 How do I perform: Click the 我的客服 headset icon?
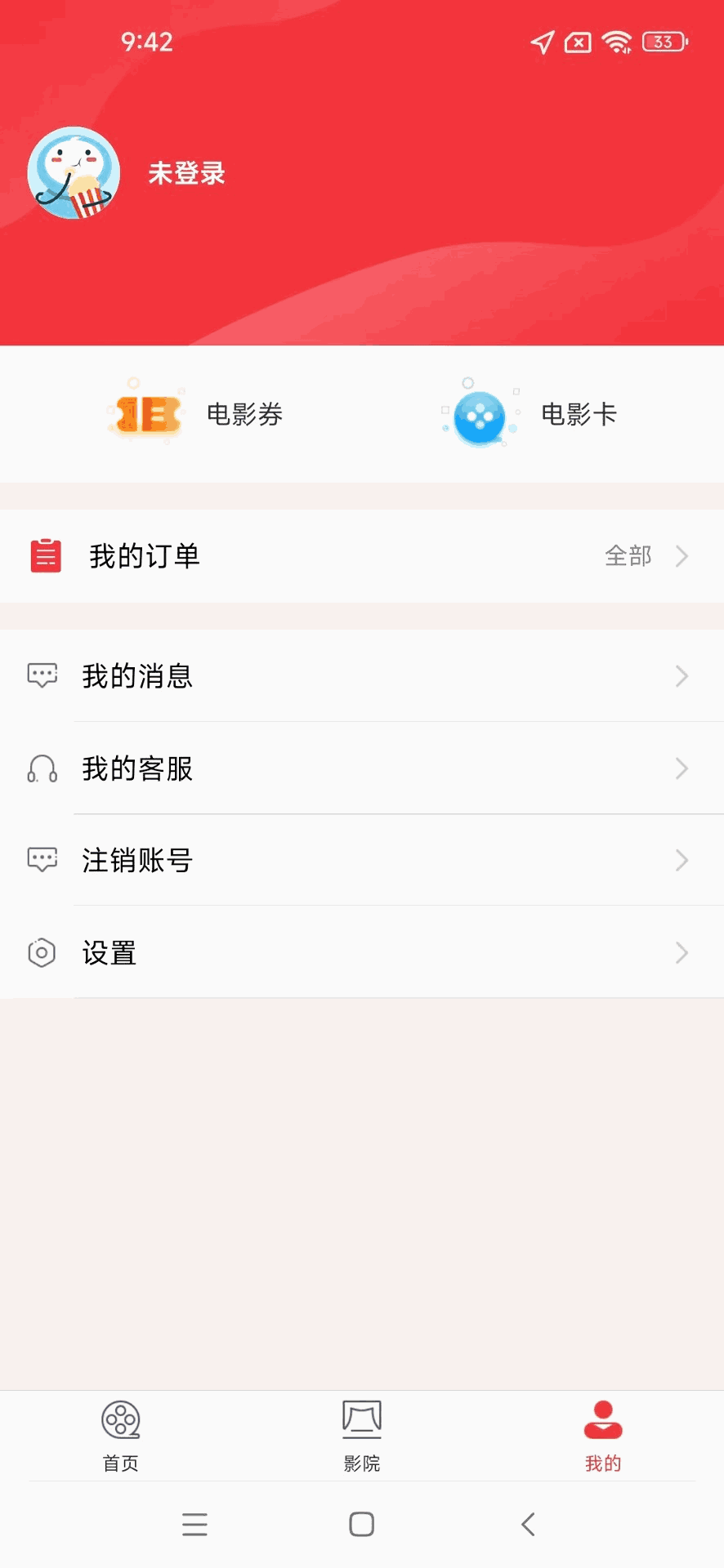(x=42, y=768)
